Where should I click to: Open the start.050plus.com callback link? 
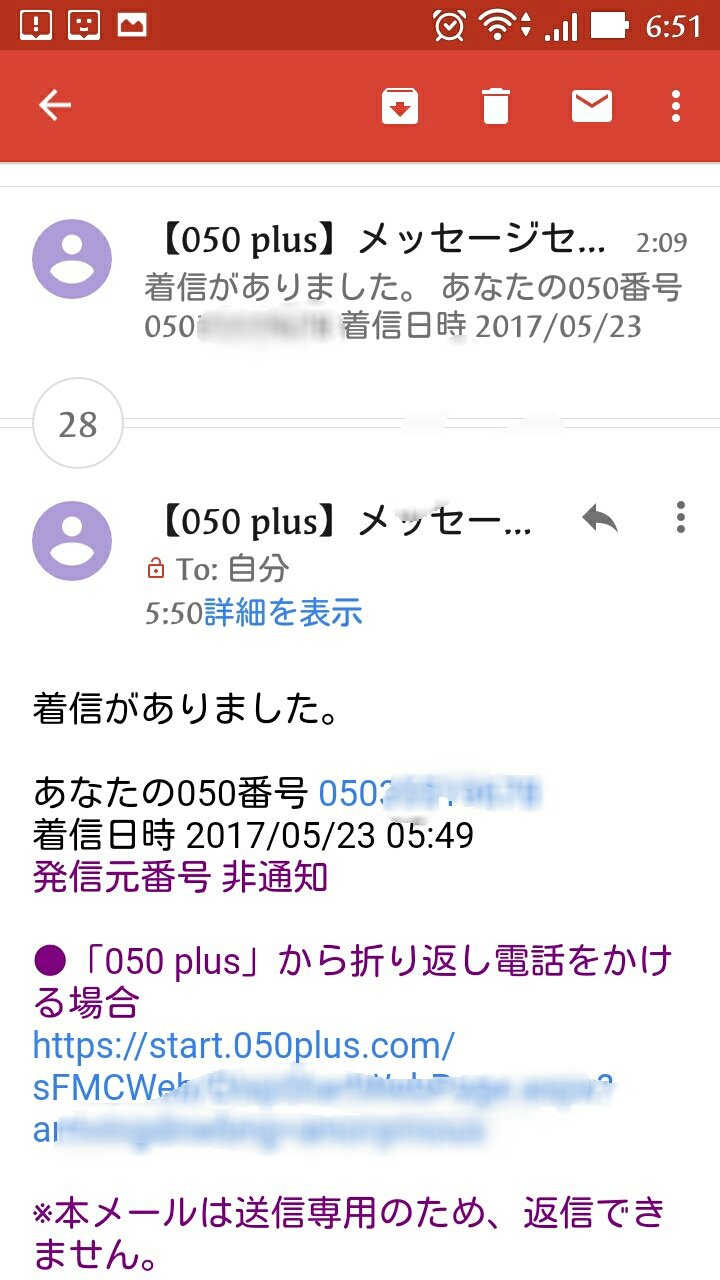[x=323, y=1088]
